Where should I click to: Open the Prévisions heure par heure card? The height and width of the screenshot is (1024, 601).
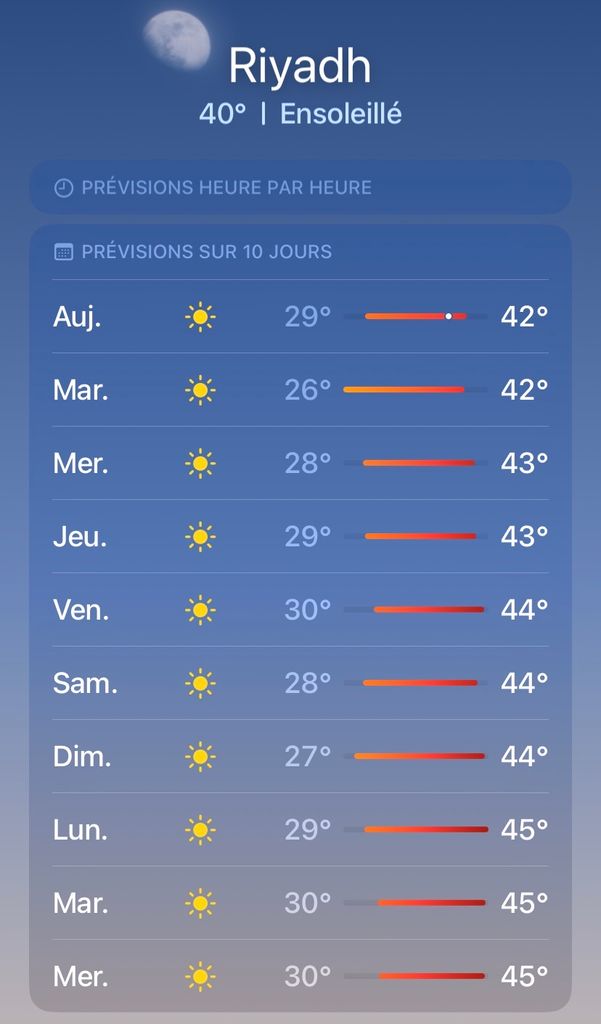[300, 187]
